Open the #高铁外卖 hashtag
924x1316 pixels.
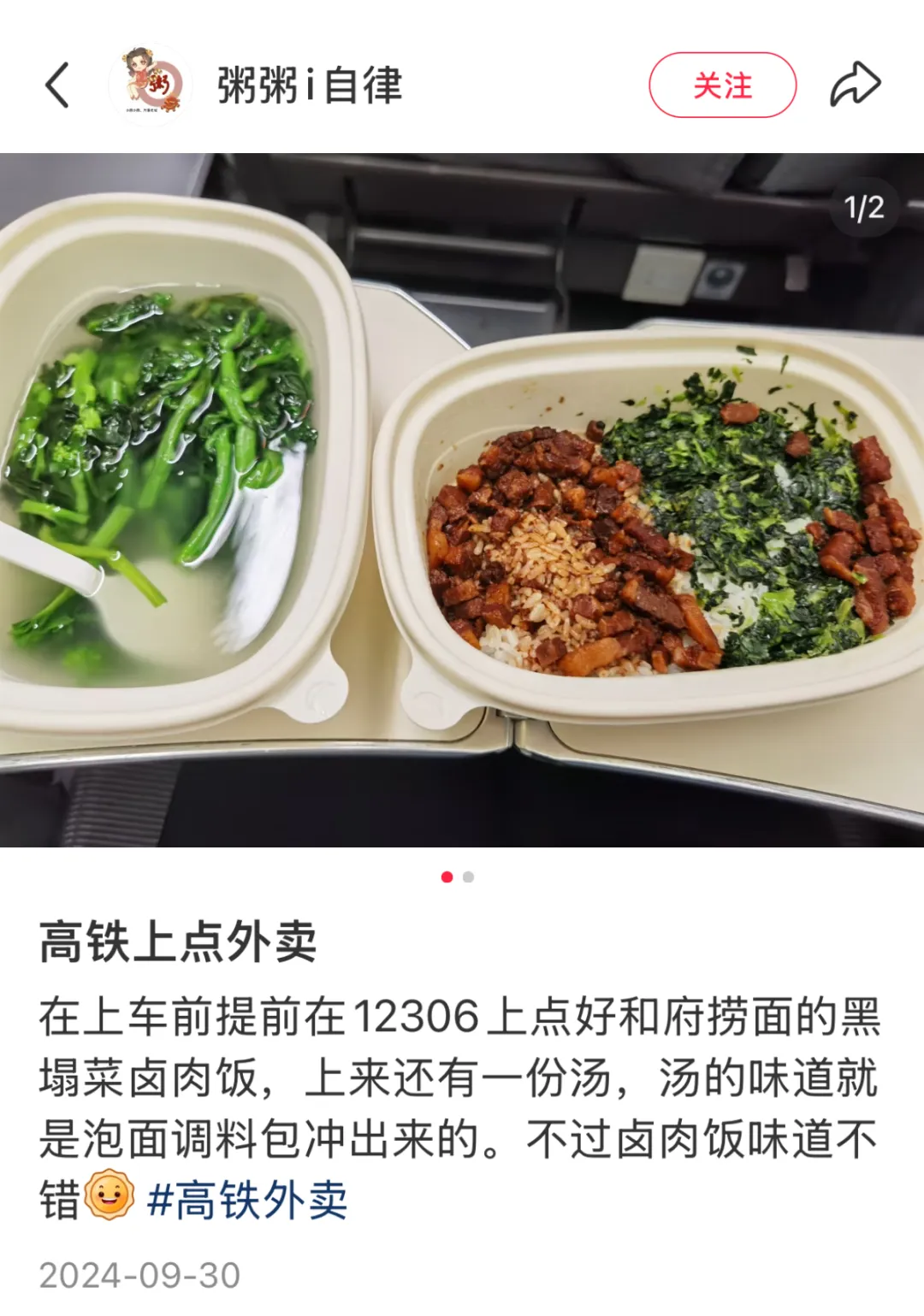[x=247, y=1200]
